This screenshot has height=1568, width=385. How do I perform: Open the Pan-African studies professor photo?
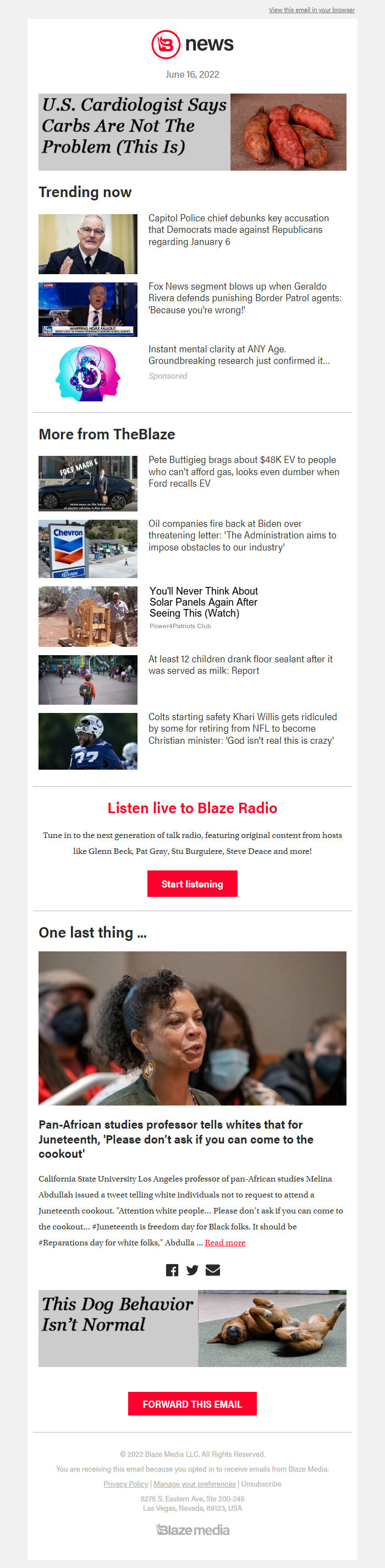(192, 1027)
